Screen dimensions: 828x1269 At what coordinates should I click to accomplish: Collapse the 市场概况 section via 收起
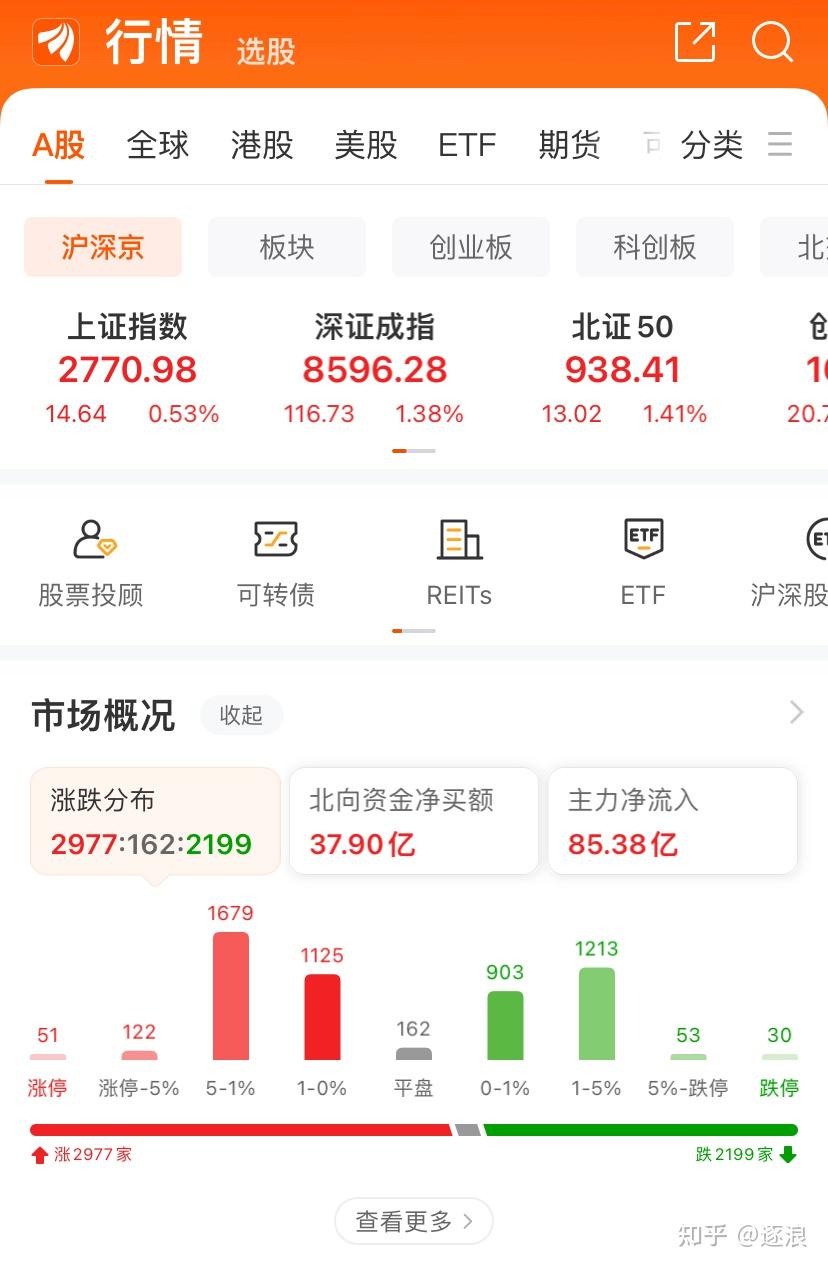[241, 715]
